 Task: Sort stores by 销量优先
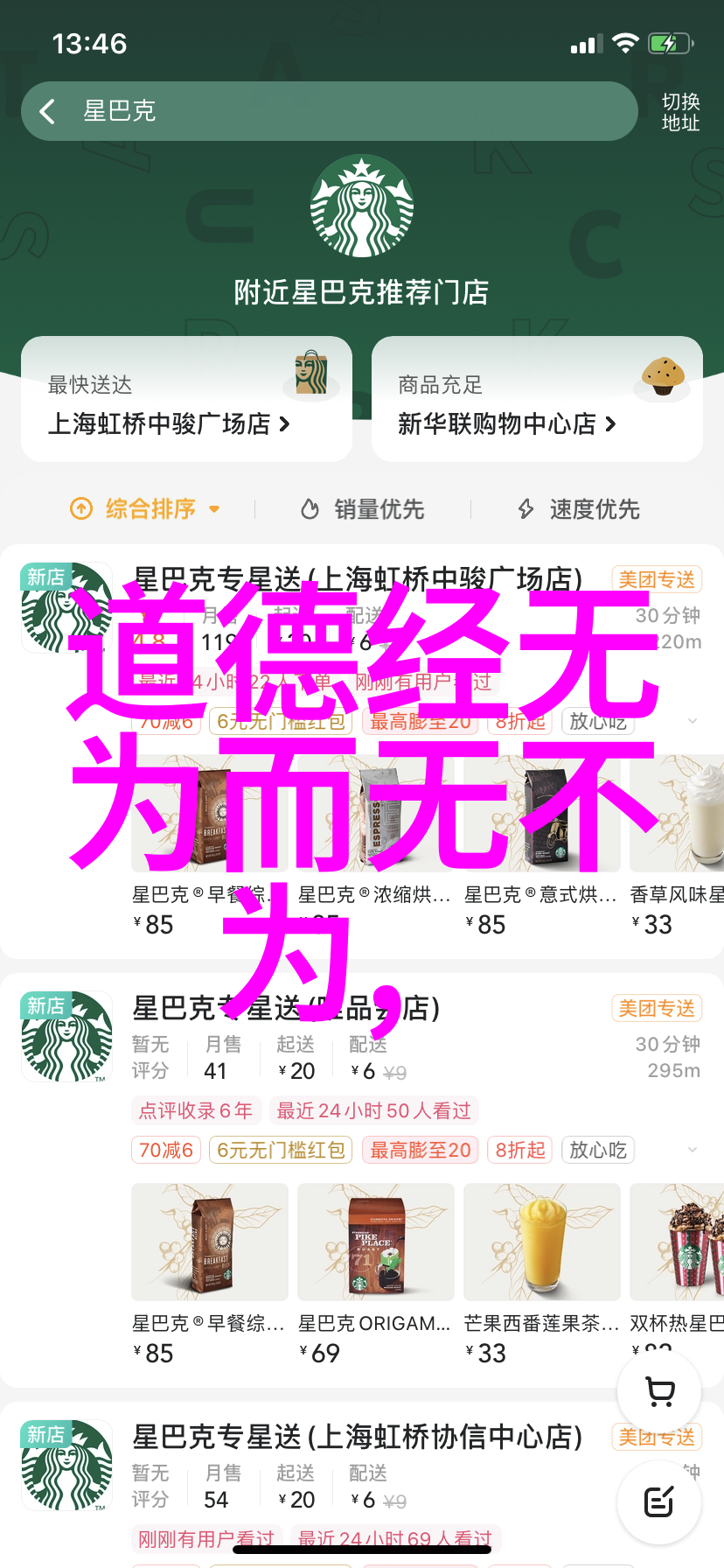coord(363,508)
